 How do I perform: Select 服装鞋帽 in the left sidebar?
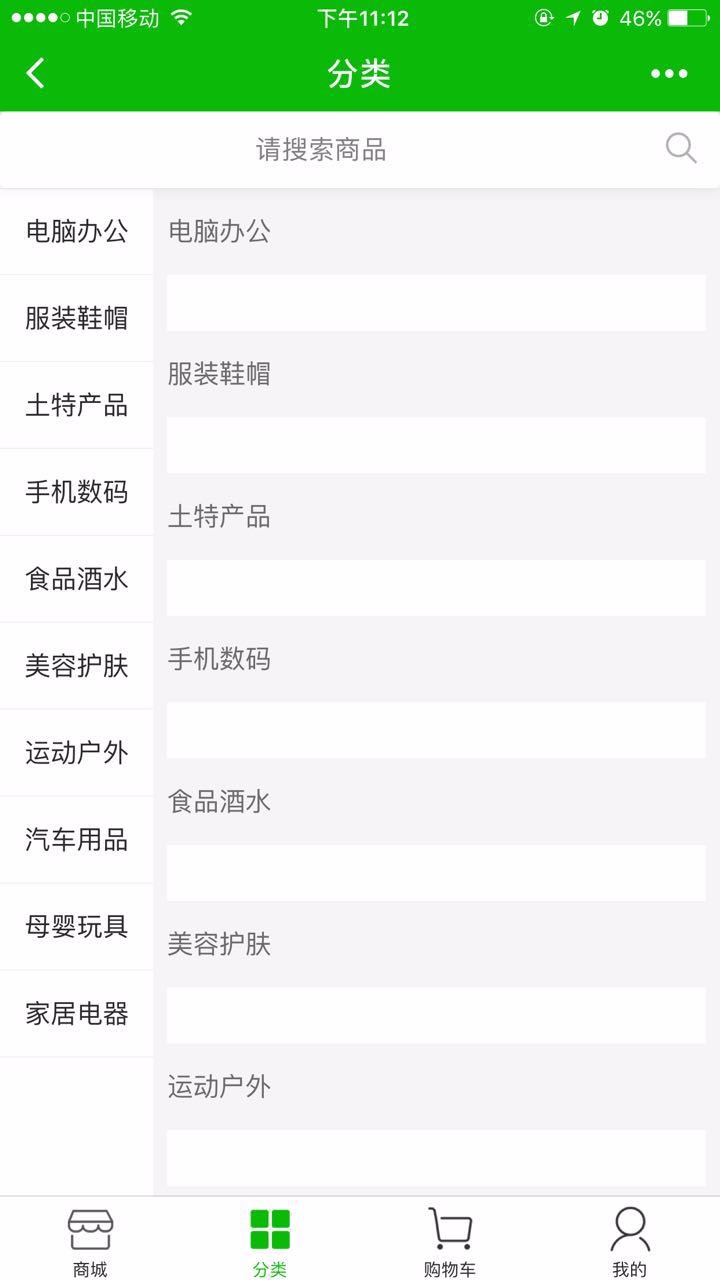(77, 319)
